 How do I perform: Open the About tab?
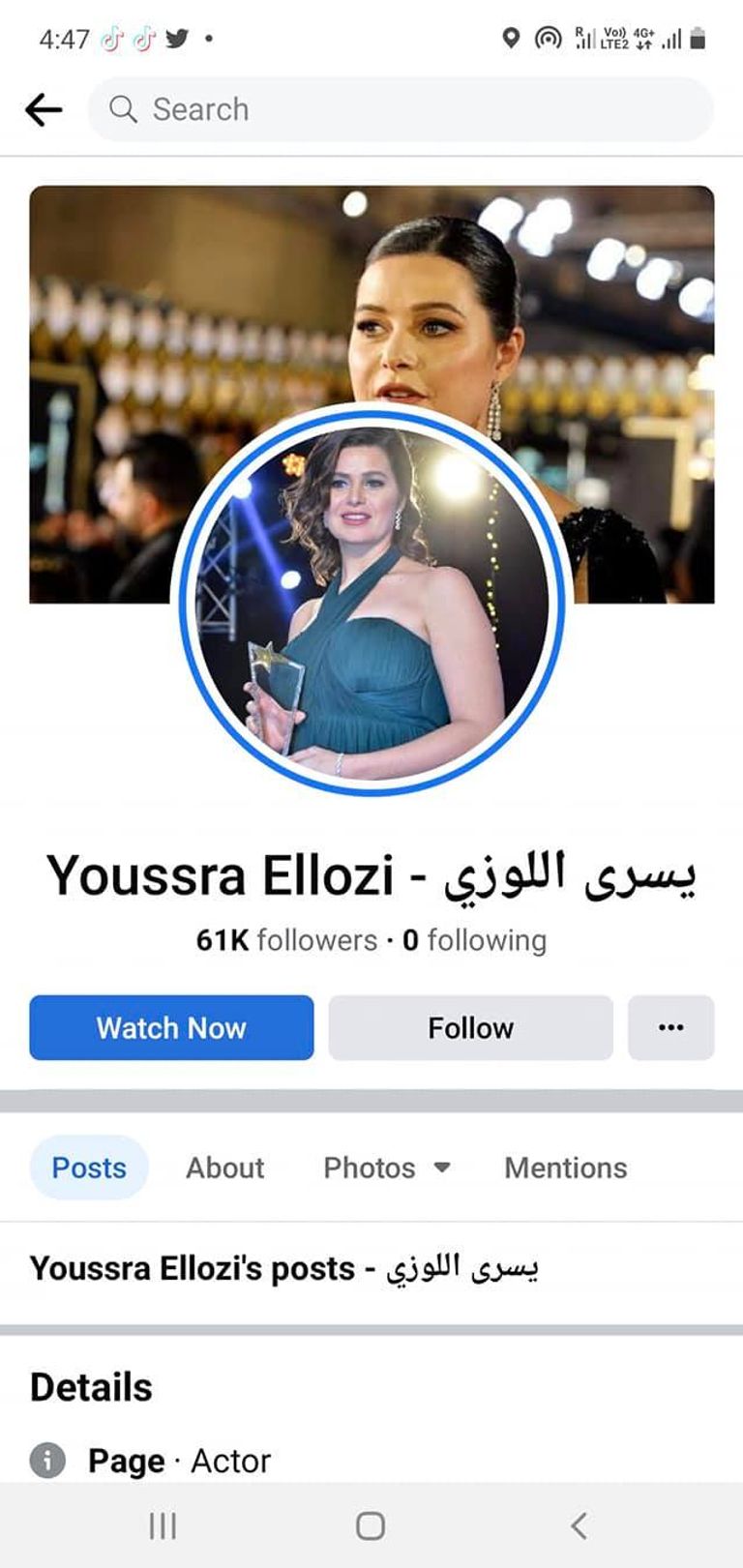tap(224, 1168)
